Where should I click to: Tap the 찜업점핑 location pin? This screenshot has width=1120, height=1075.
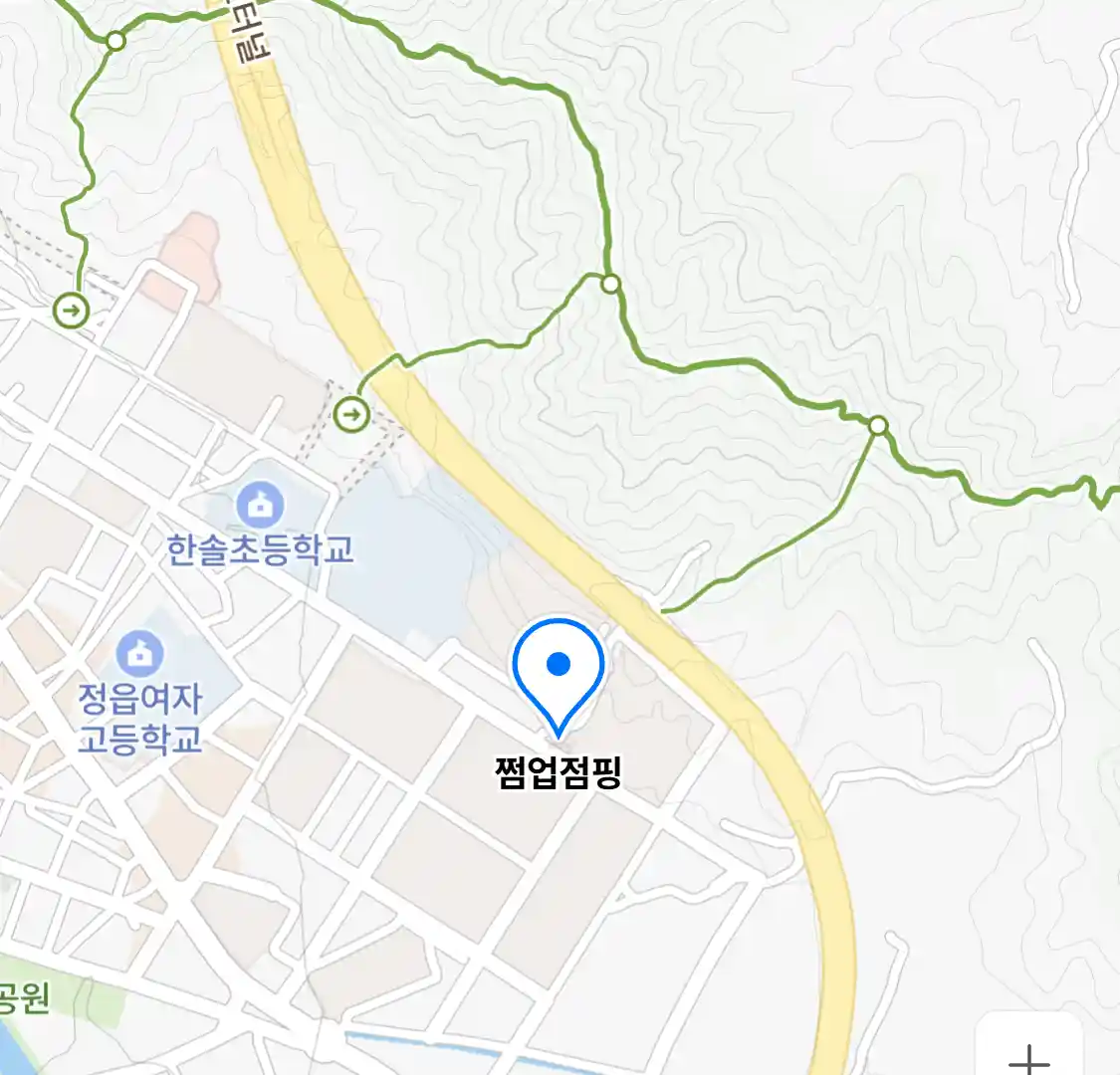[559, 669]
